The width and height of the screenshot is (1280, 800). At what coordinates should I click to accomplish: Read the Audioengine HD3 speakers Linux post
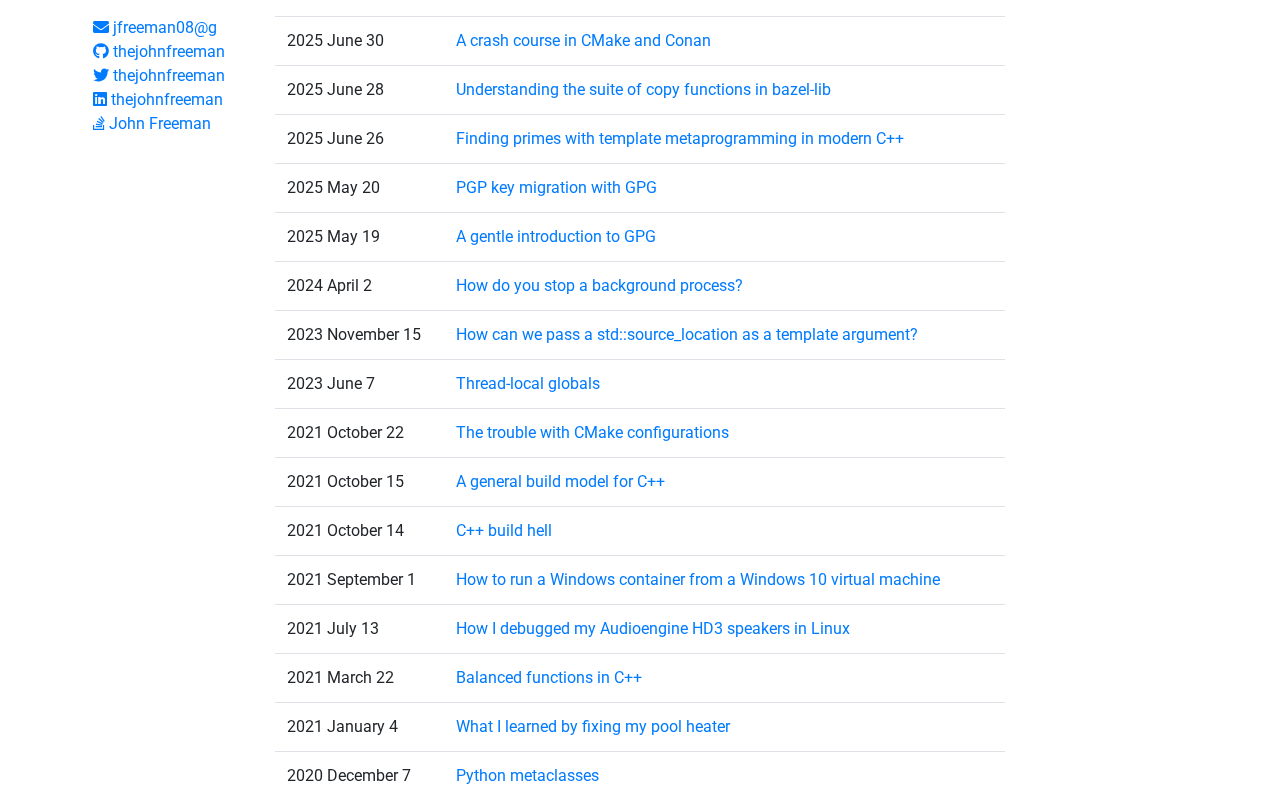652,629
